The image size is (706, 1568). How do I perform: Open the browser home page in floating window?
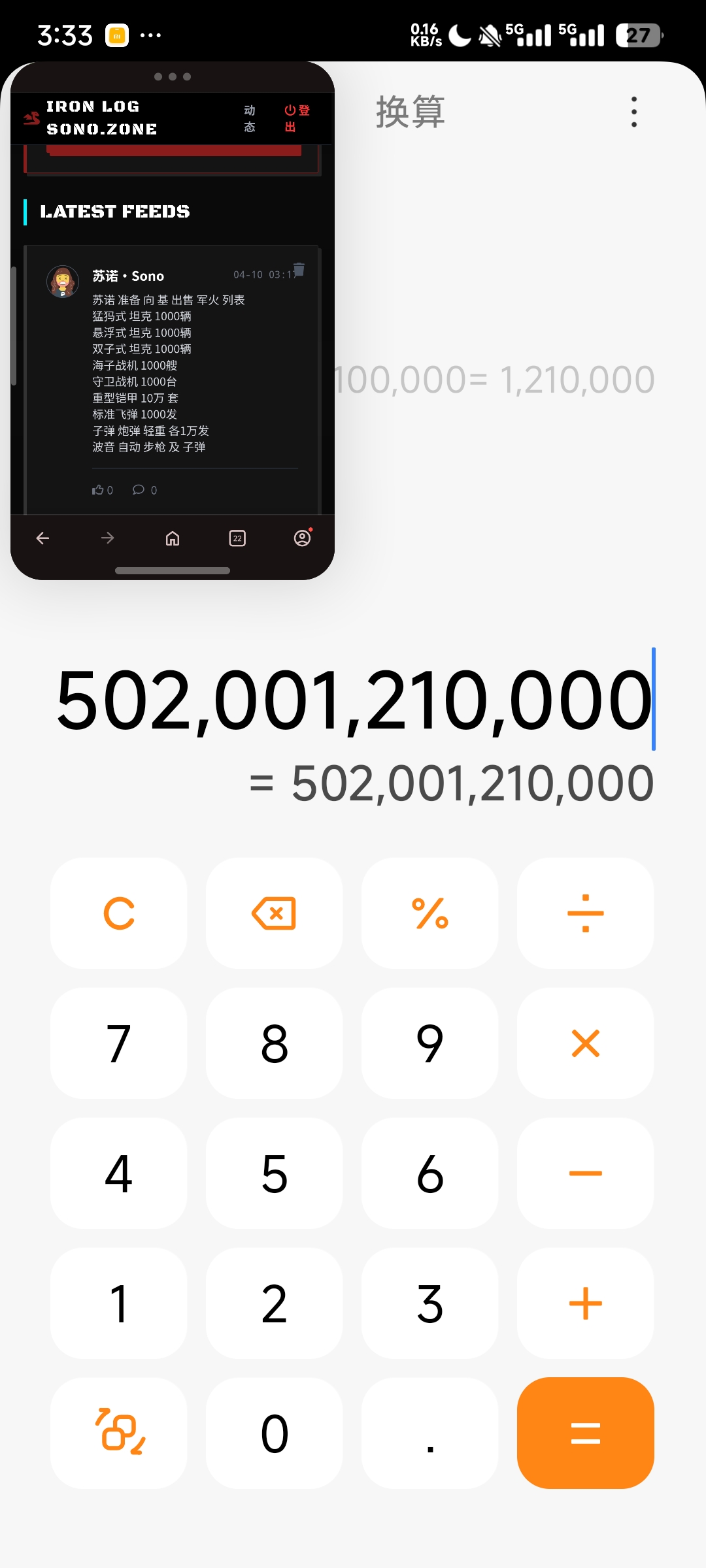pos(173,538)
